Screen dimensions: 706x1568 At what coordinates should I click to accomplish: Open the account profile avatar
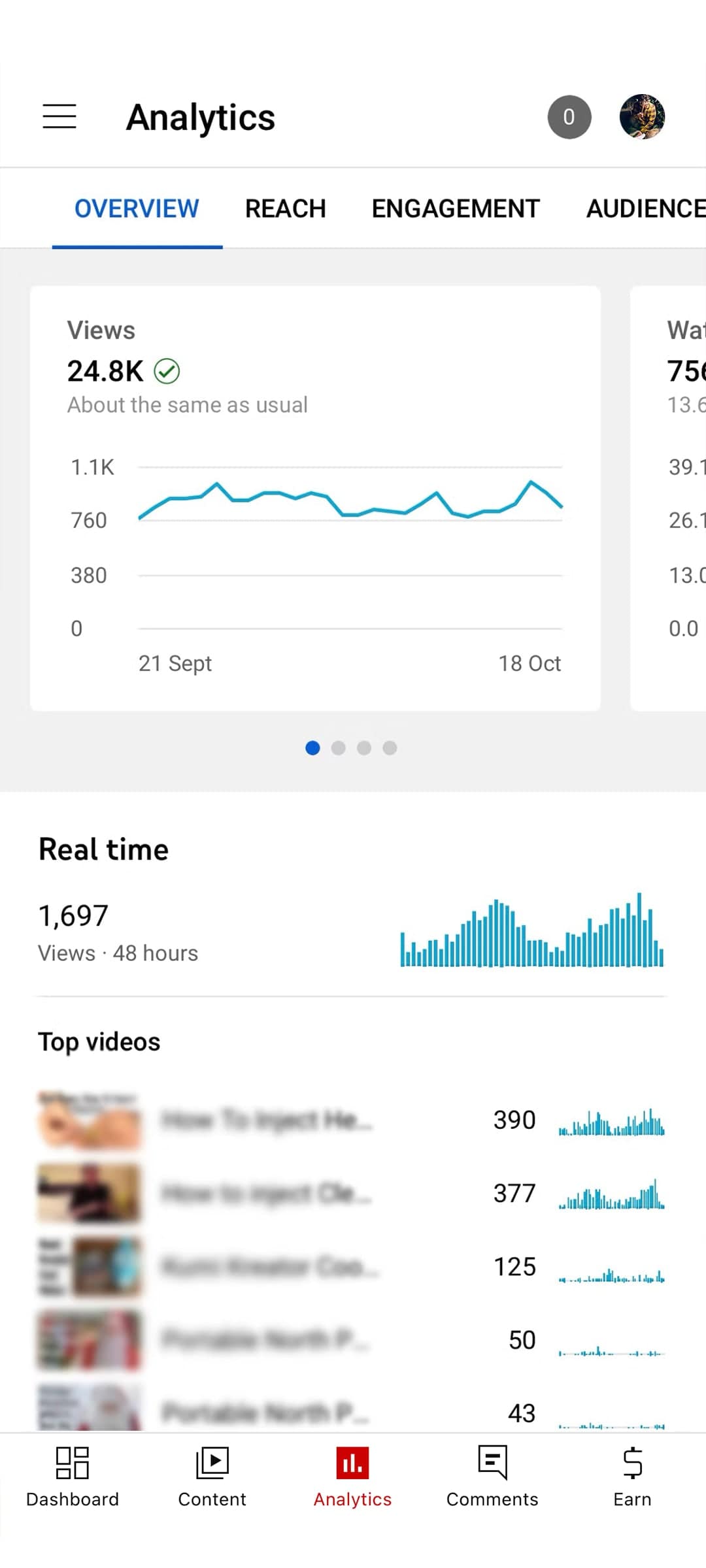(x=642, y=117)
